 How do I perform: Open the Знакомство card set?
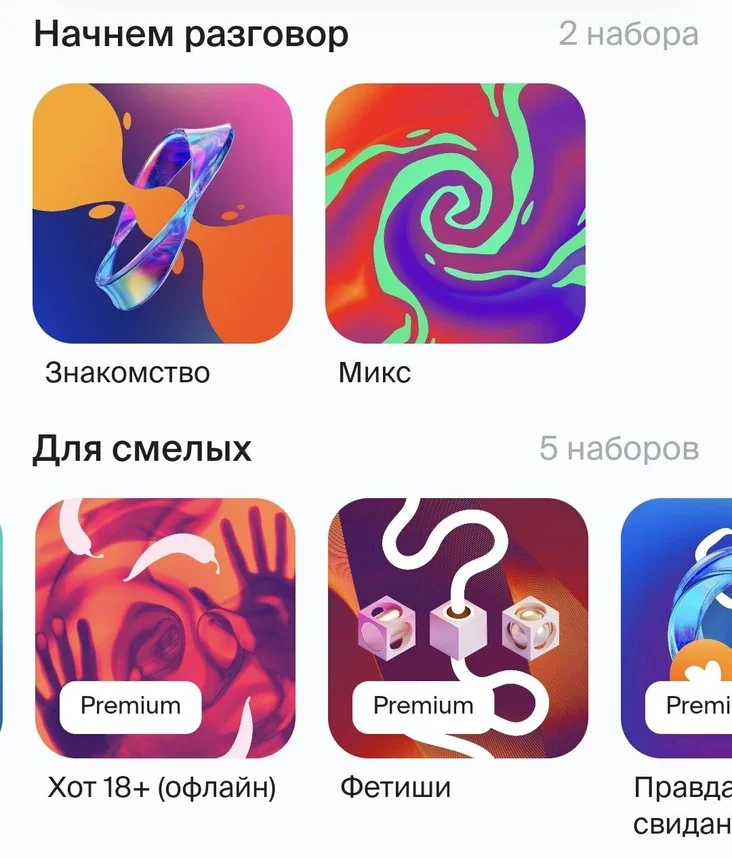(162, 213)
